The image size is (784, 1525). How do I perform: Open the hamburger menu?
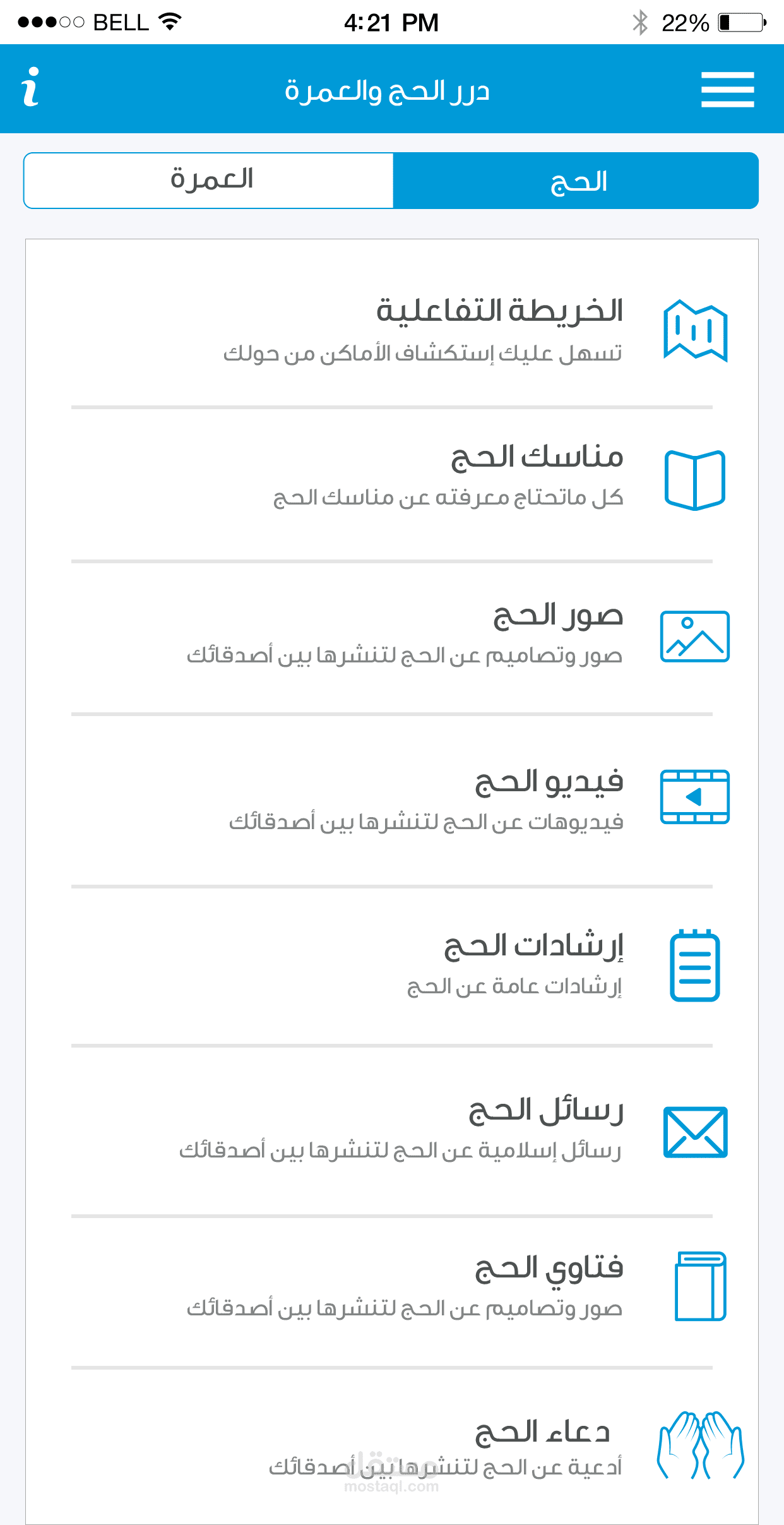(x=727, y=88)
